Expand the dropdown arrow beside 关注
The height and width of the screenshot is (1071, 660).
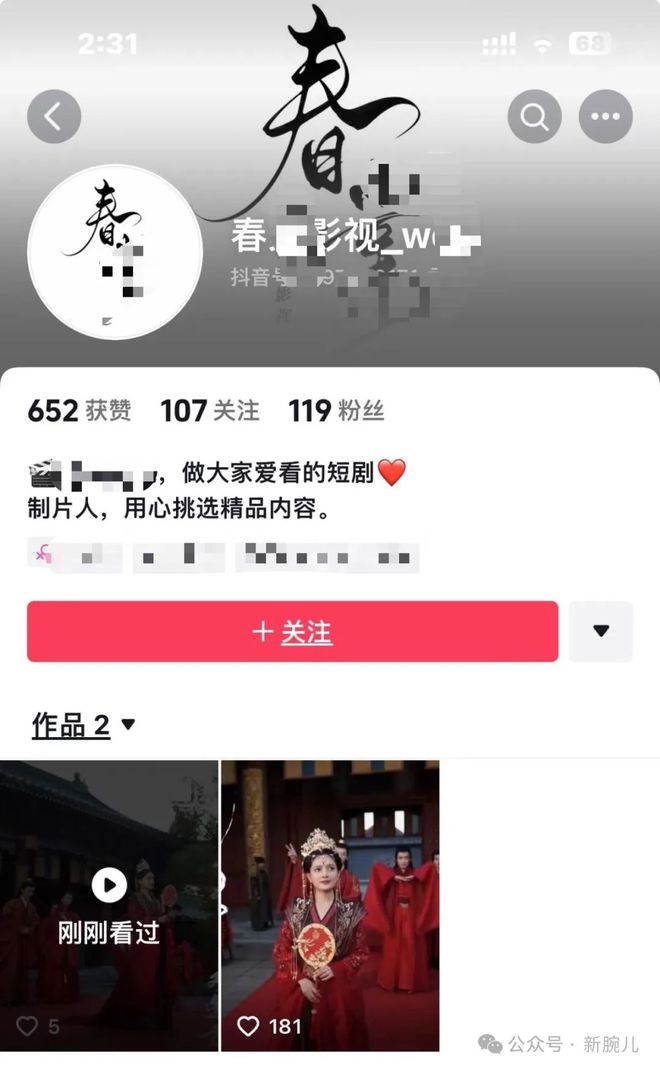(x=600, y=631)
